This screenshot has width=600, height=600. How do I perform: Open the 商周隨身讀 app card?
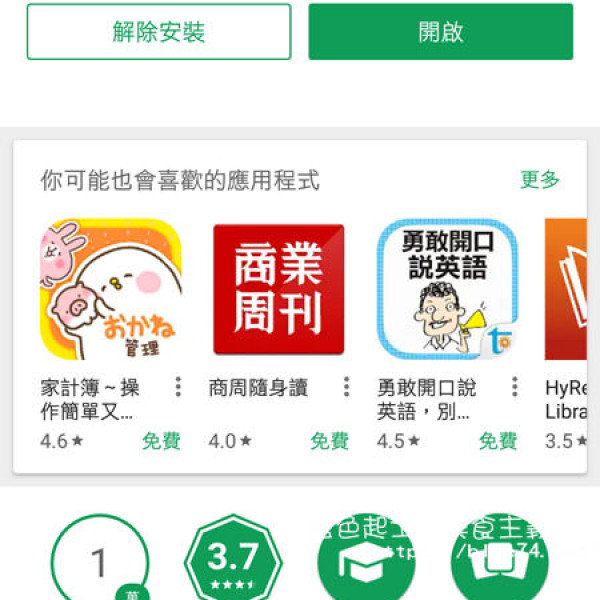coord(278,289)
